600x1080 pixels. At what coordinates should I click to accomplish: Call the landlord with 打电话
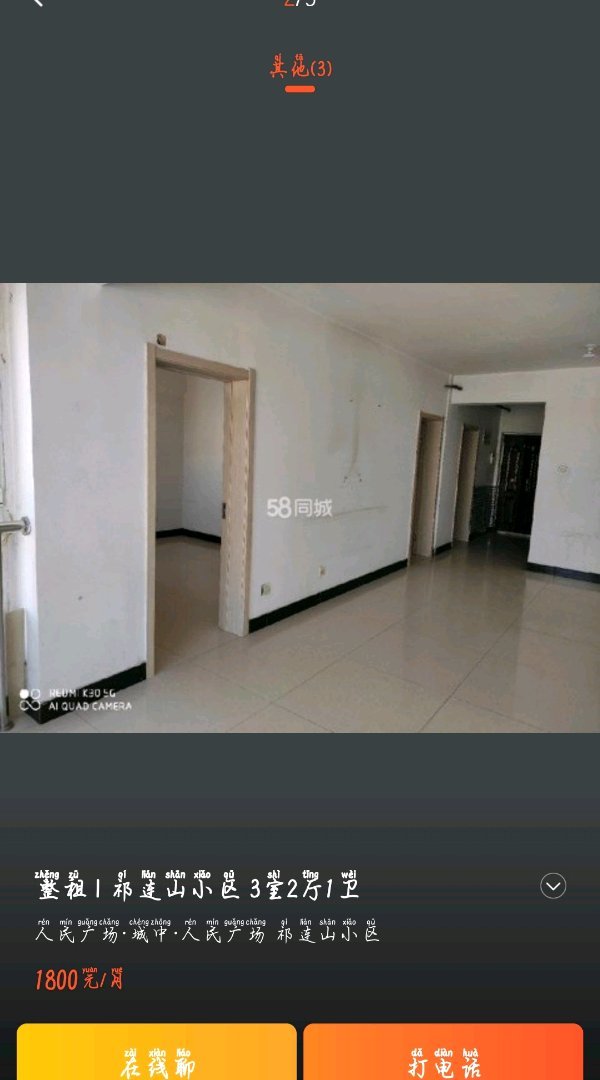[443, 1055]
